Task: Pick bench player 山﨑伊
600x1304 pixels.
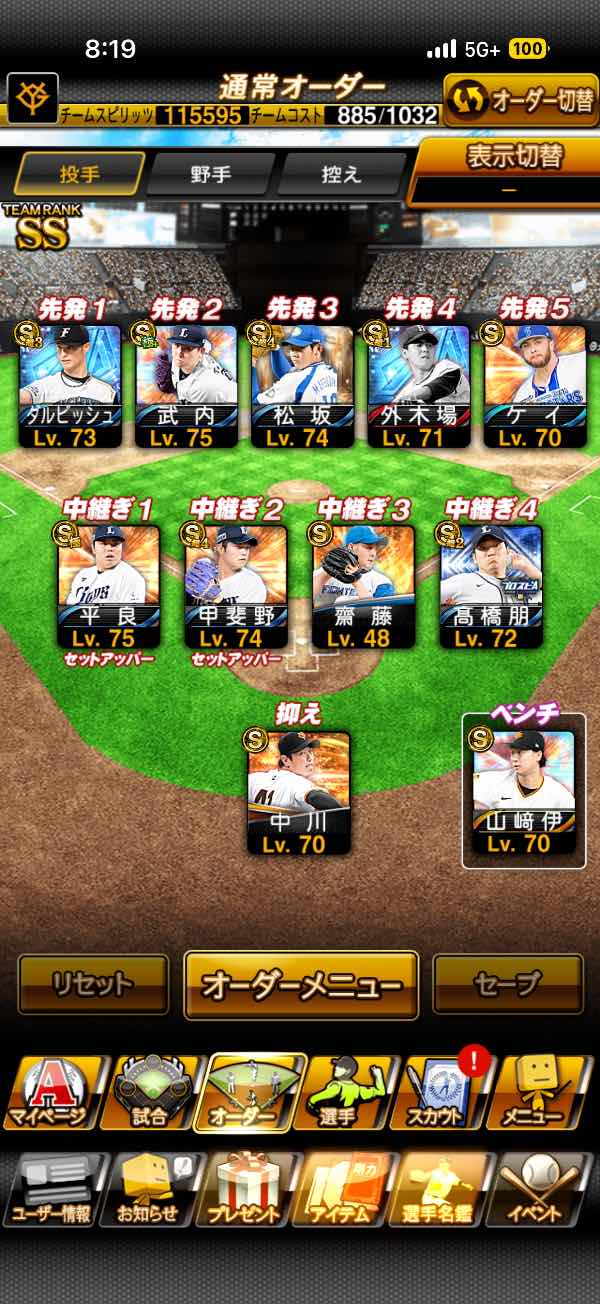Action: (x=524, y=793)
